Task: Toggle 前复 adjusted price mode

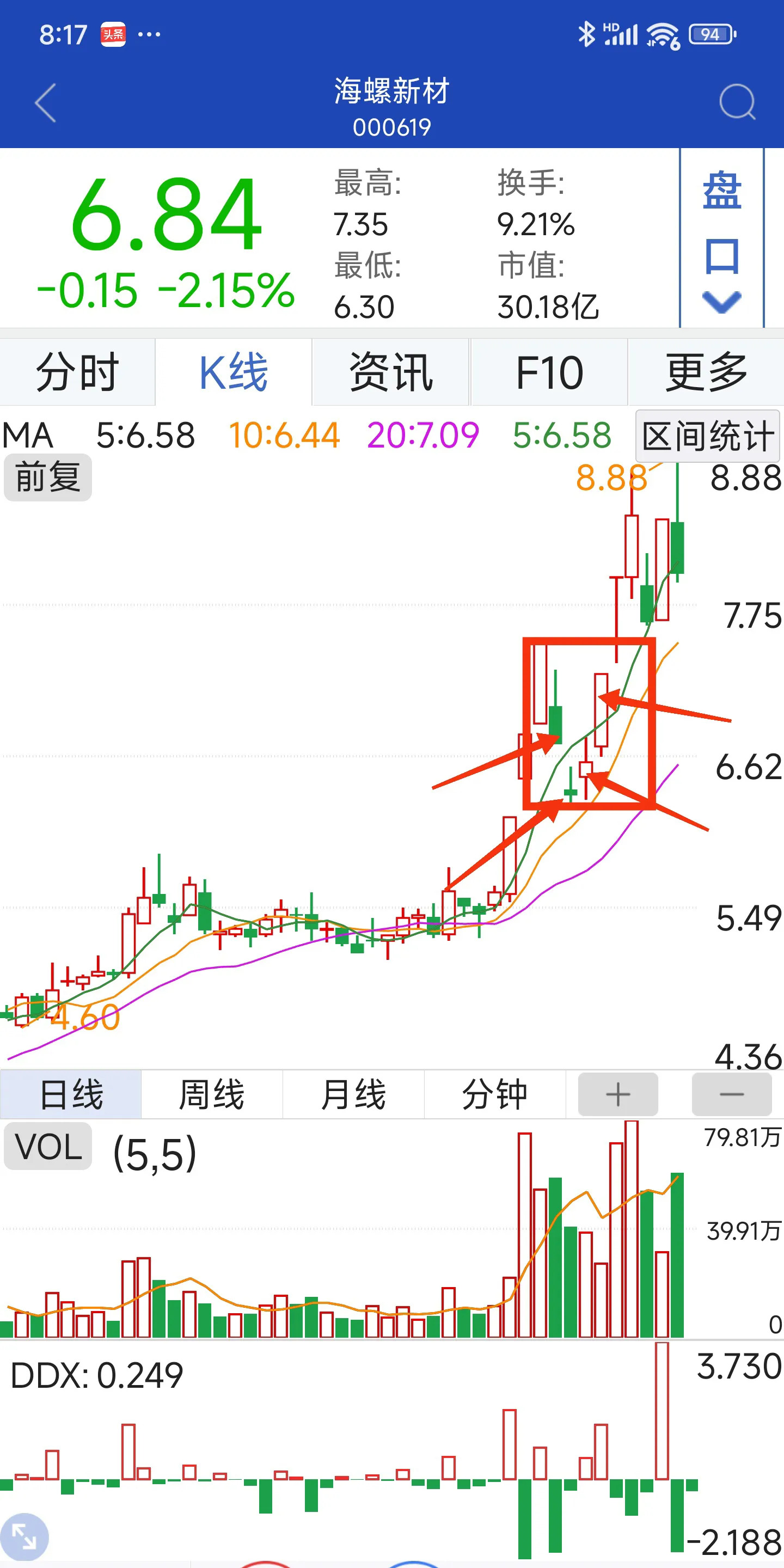Action: [x=47, y=478]
